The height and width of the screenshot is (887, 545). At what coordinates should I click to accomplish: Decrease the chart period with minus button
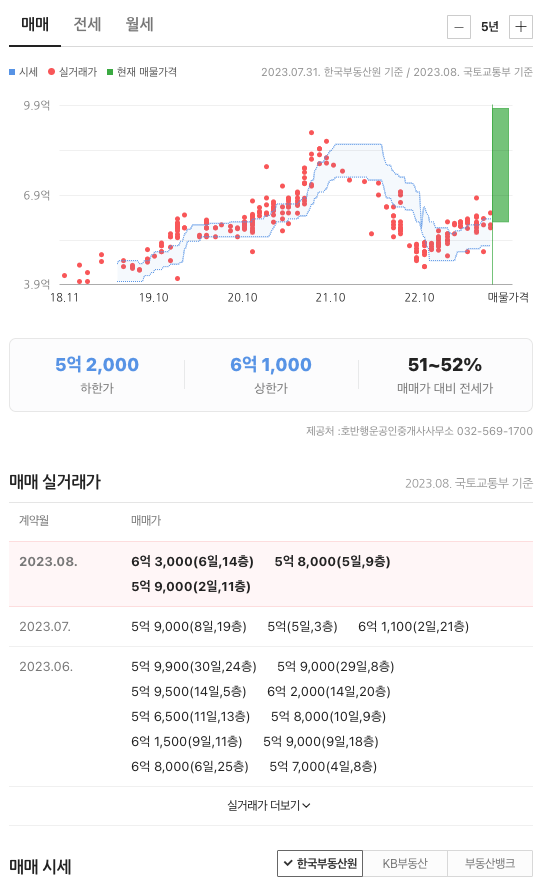459,27
